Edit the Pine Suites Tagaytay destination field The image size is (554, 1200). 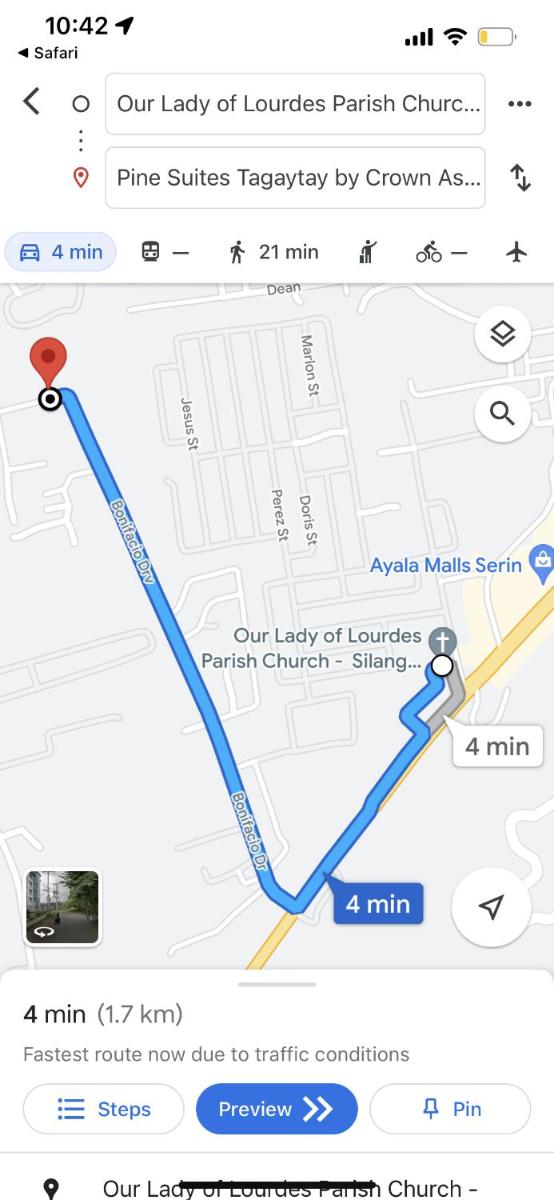295,178
